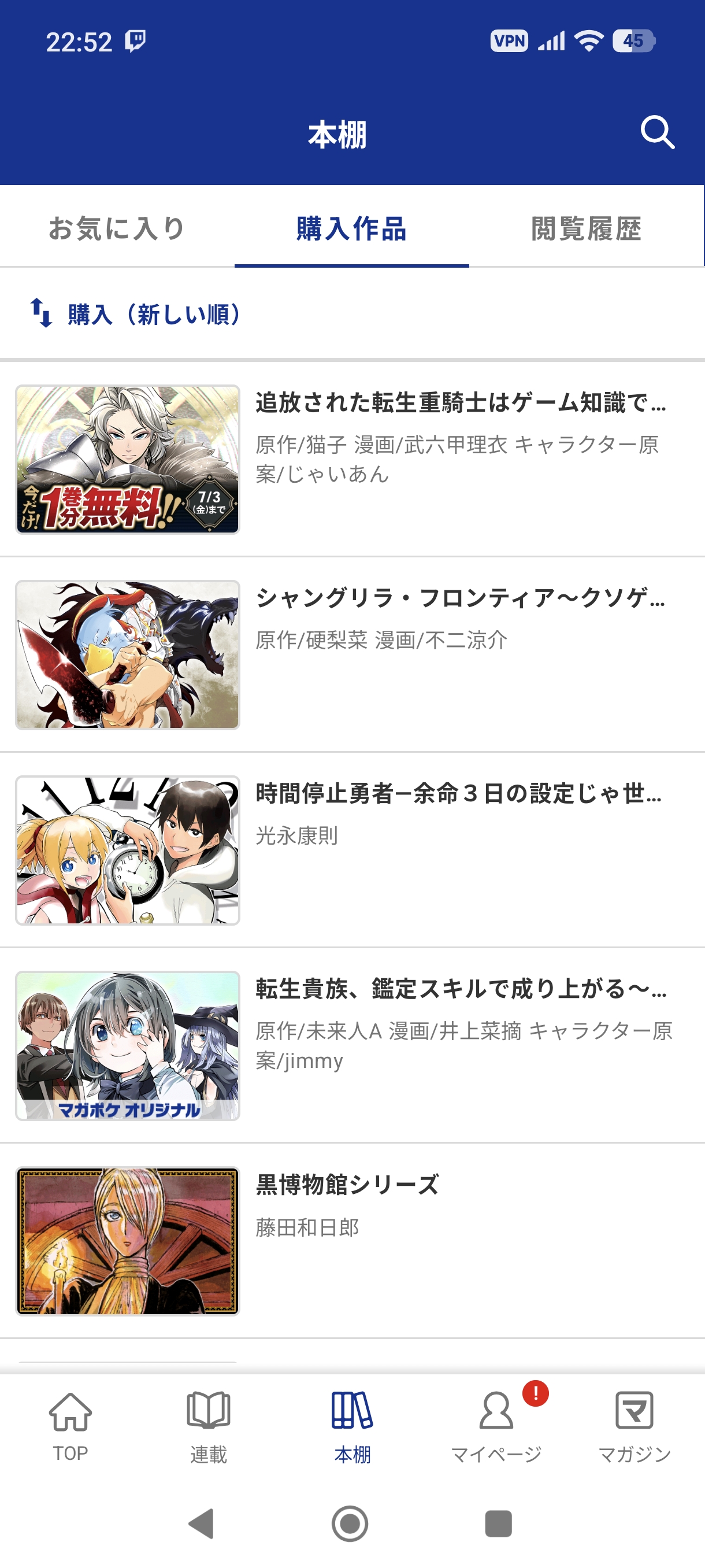Tap the system back button

[x=201, y=1523]
